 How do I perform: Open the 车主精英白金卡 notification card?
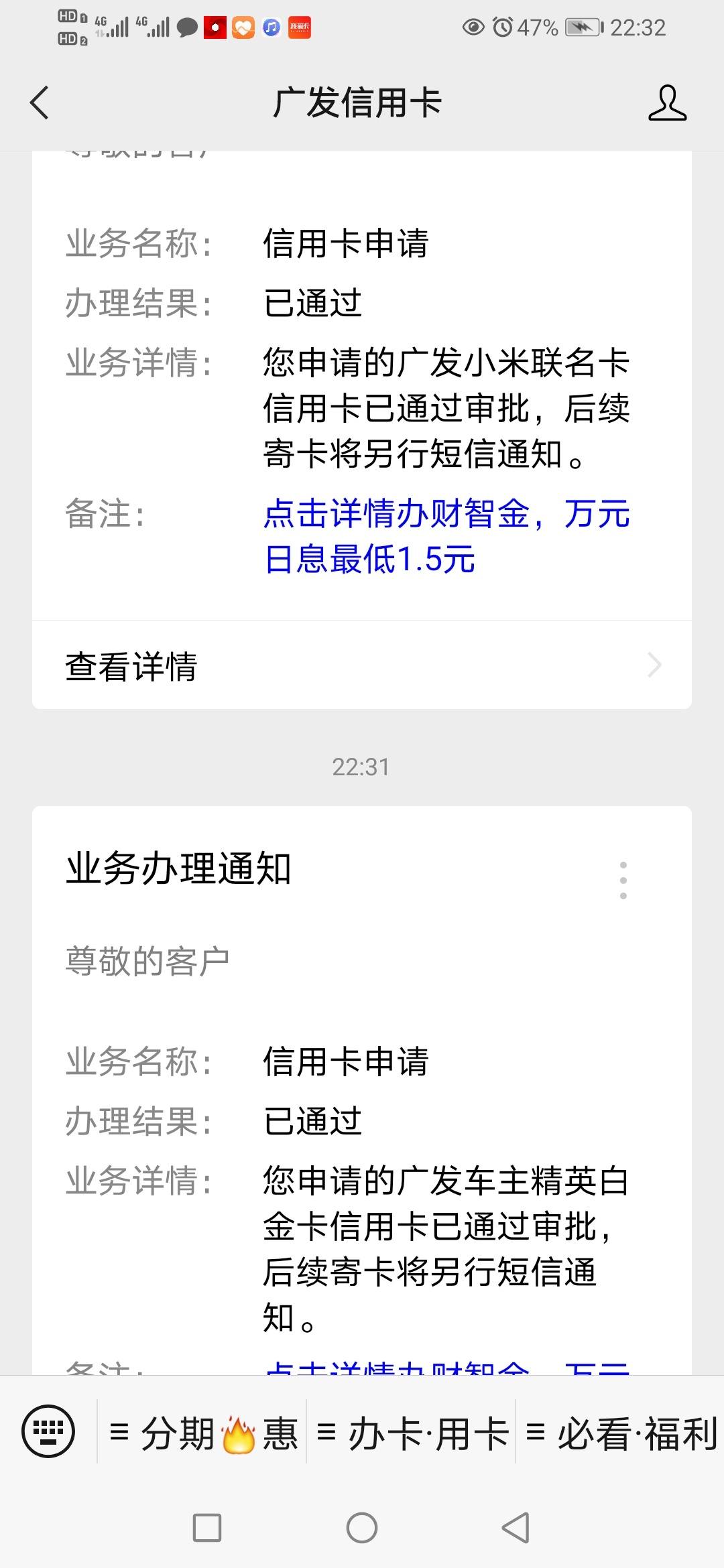click(362, 1091)
